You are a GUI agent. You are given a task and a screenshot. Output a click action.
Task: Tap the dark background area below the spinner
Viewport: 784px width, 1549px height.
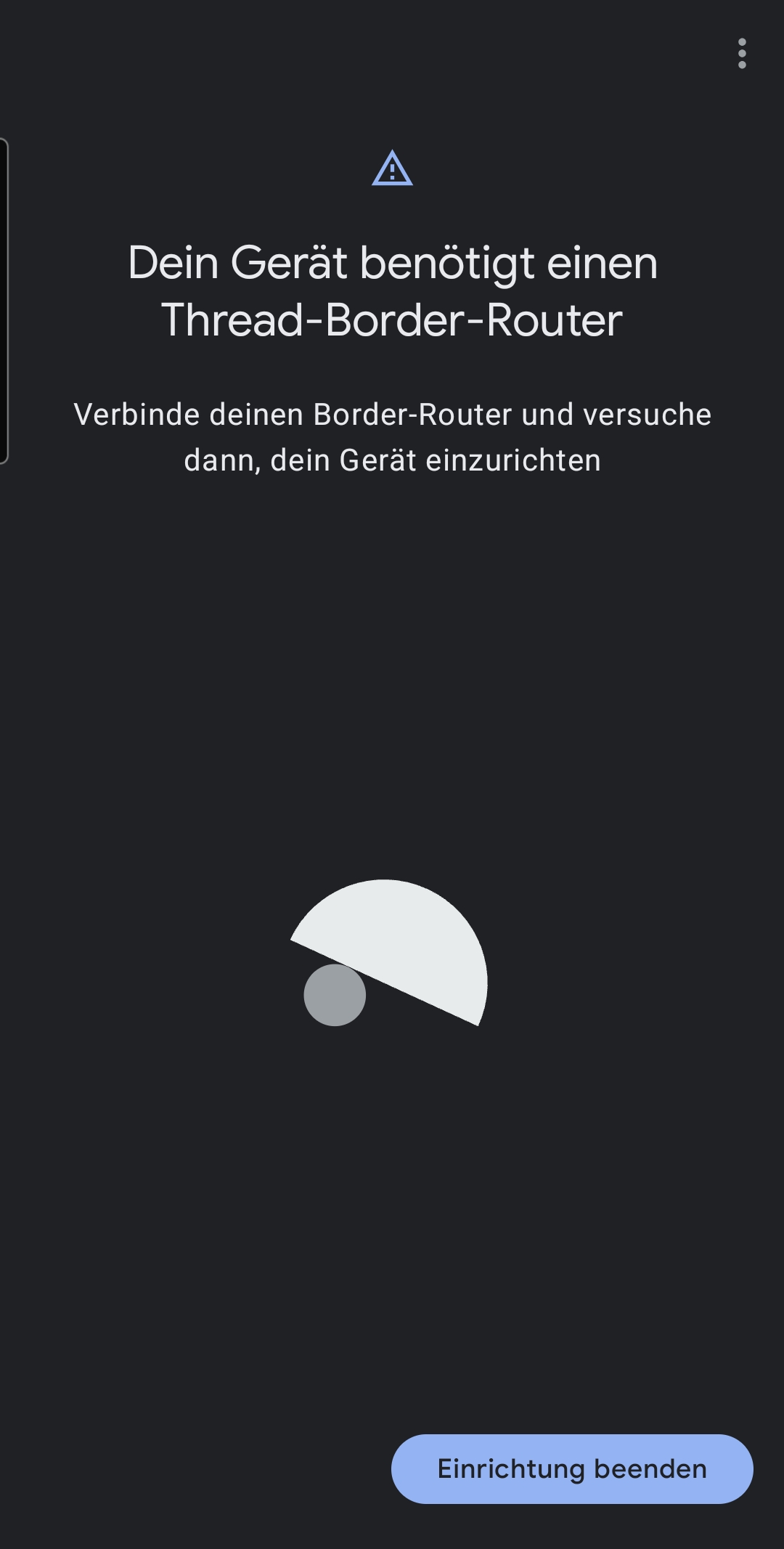(392, 1235)
